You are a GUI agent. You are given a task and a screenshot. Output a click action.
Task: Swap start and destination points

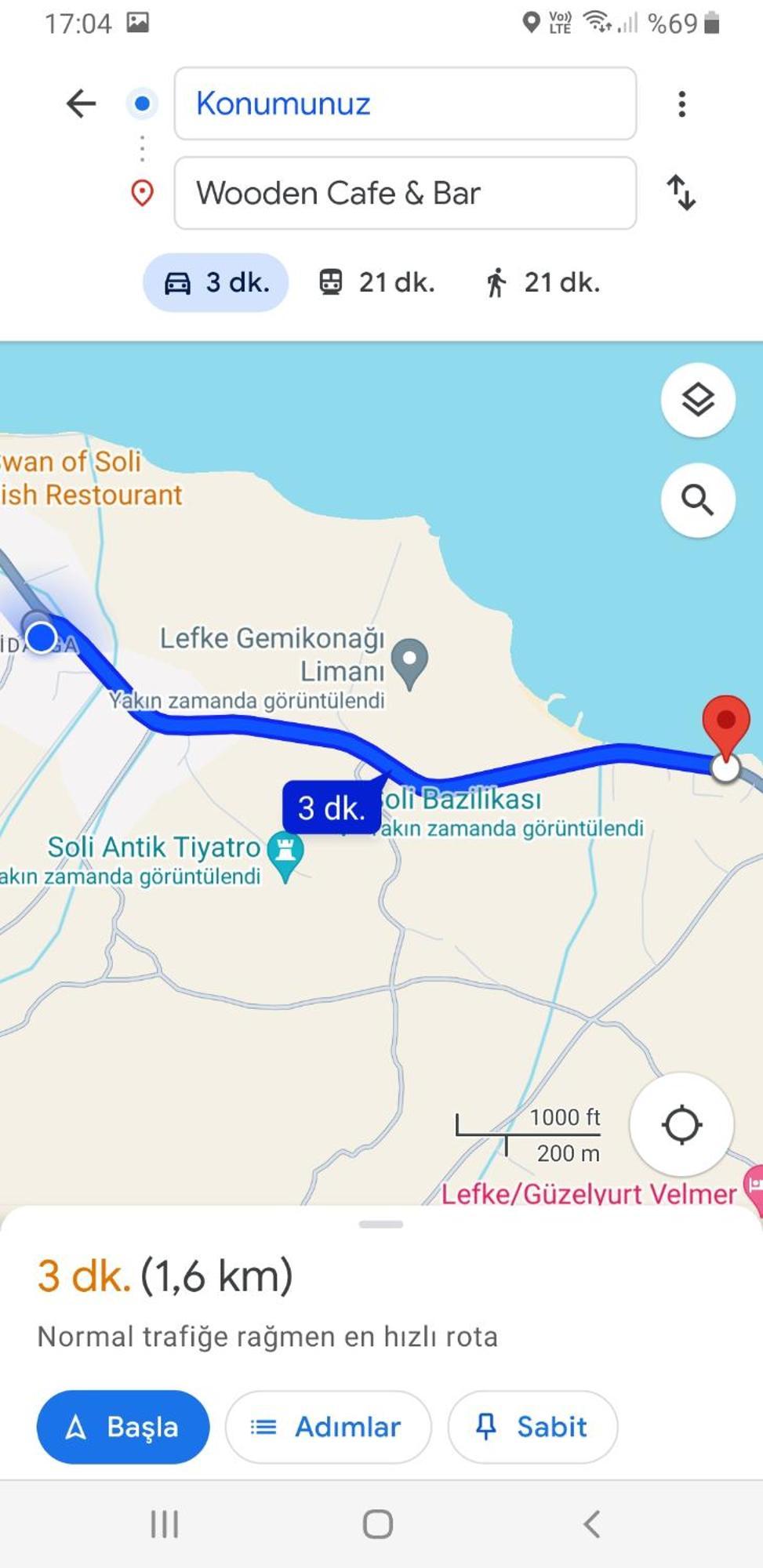coord(681,193)
